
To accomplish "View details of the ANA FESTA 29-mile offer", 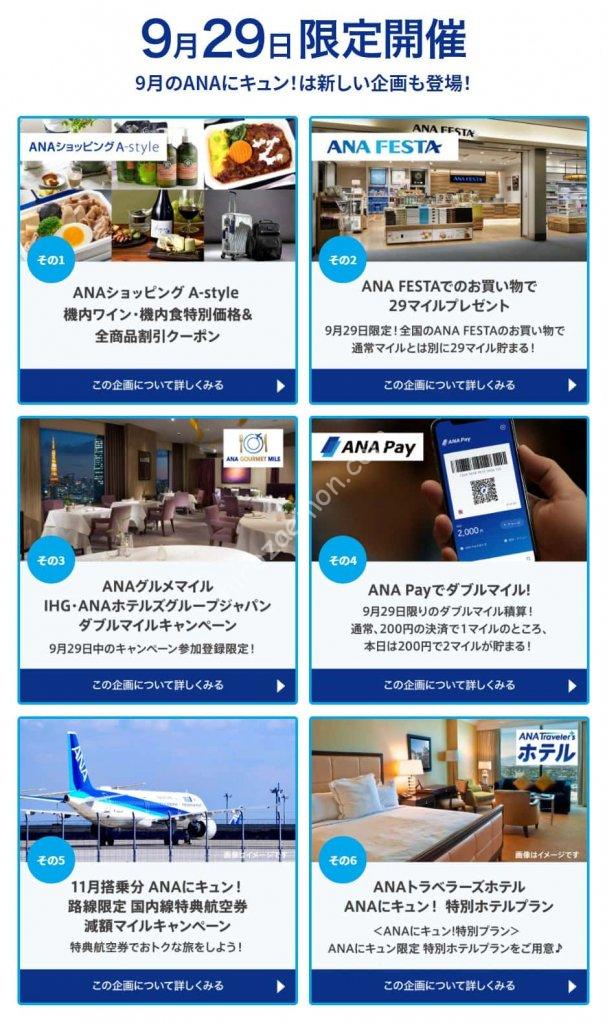I will [448, 385].
